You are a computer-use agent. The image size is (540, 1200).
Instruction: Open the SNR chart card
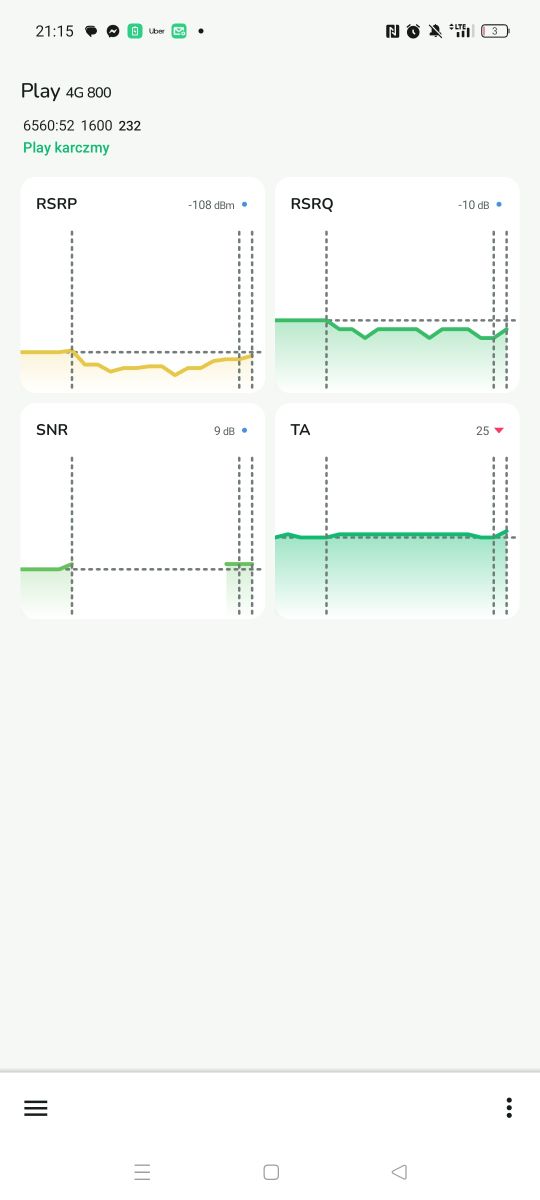(142, 511)
